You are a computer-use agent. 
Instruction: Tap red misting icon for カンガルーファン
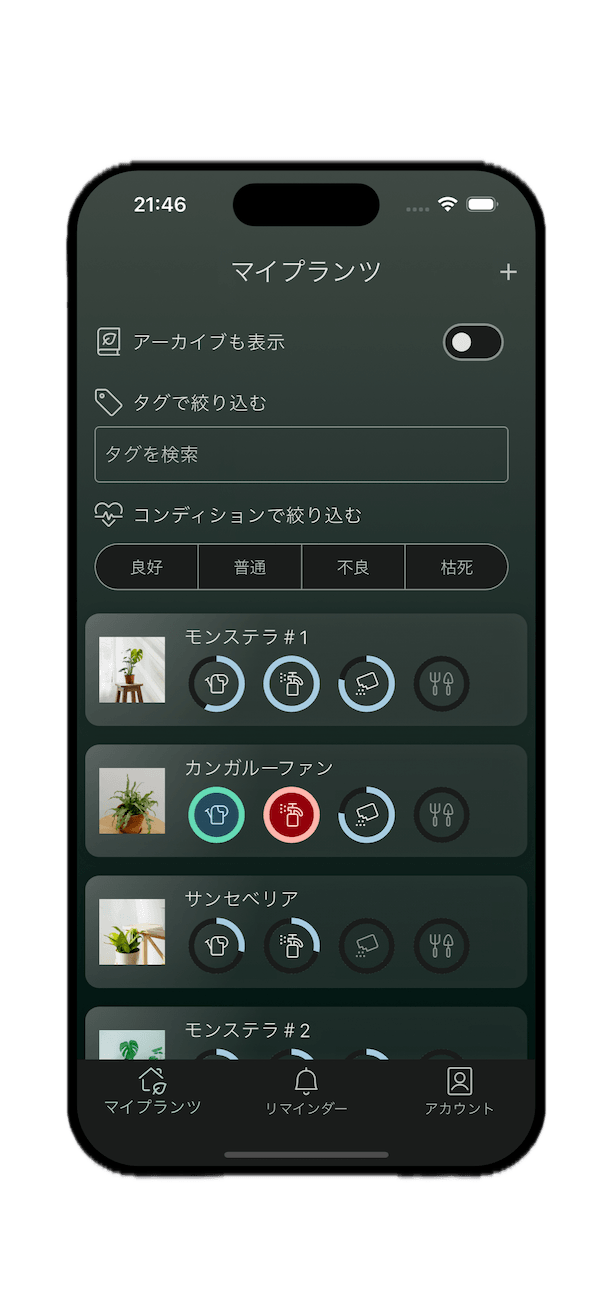[x=291, y=815]
